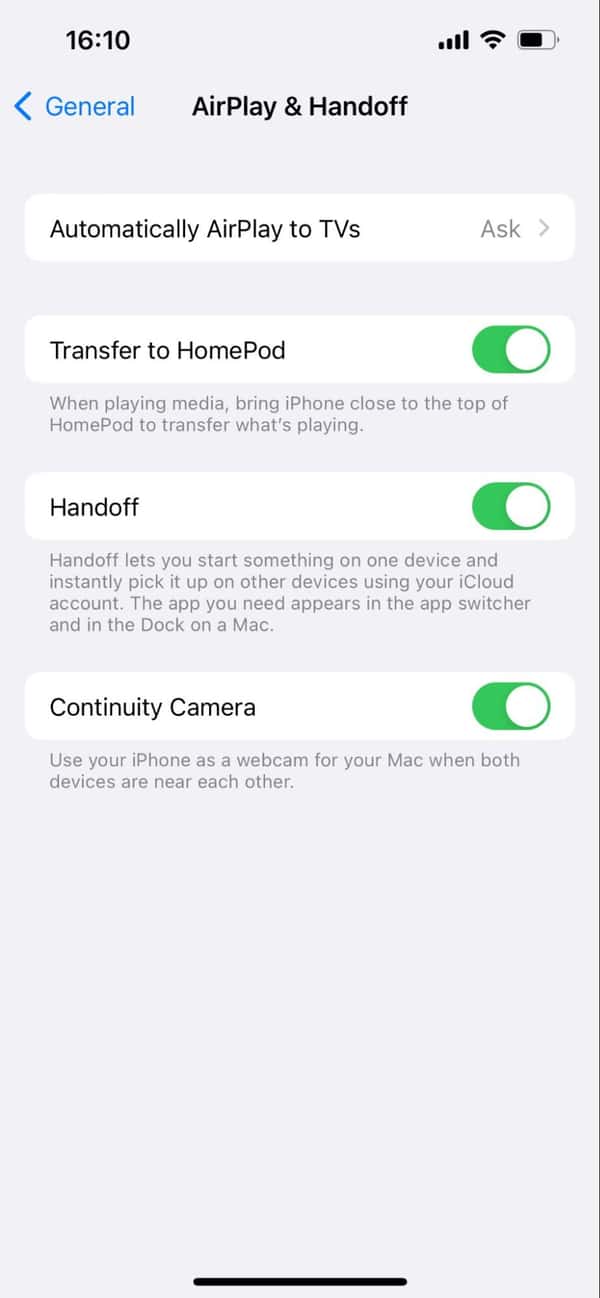Go back to General settings
The image size is (600, 1298).
(x=75, y=107)
